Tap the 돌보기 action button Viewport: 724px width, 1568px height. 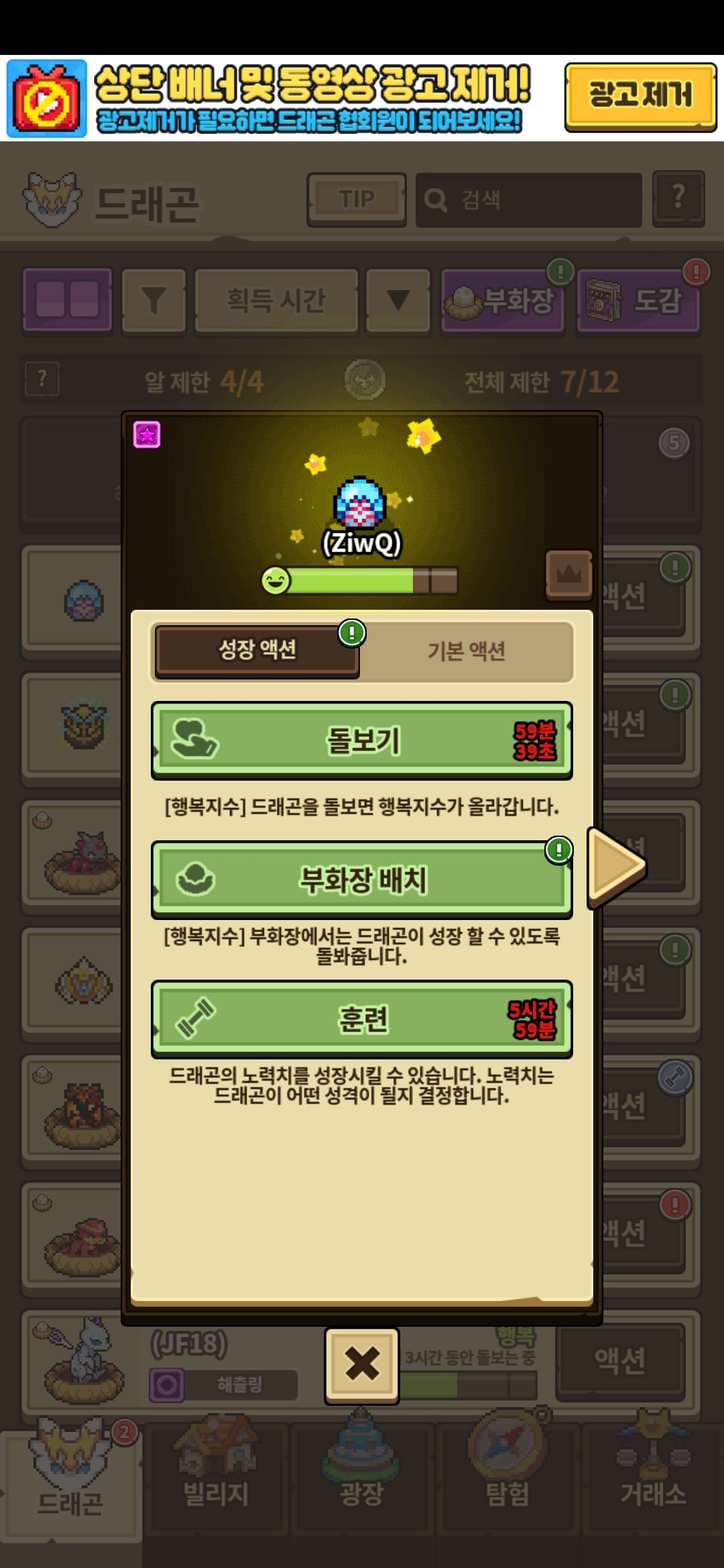coord(362,740)
